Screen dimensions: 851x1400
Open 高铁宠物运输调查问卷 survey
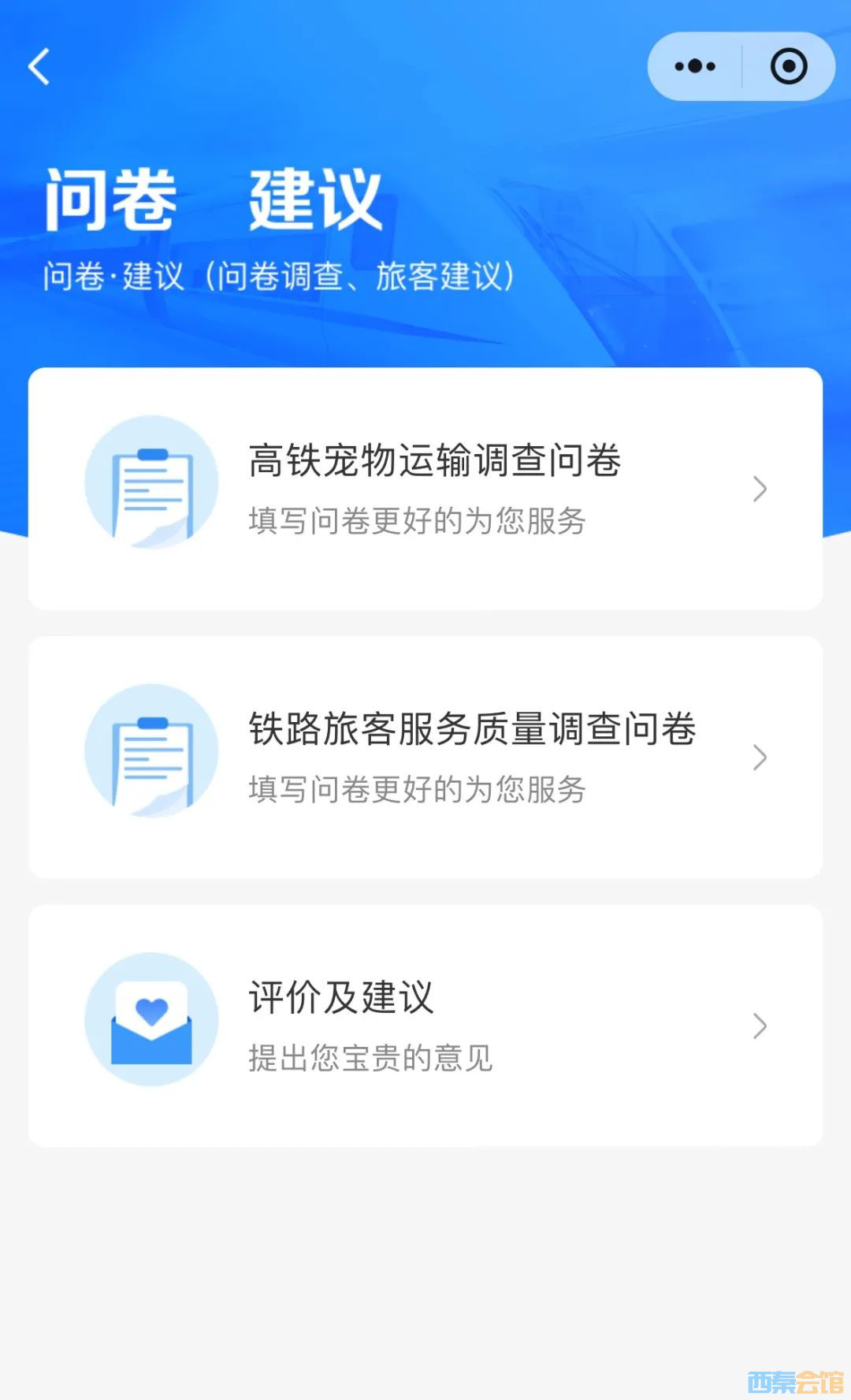pyautogui.click(x=425, y=489)
